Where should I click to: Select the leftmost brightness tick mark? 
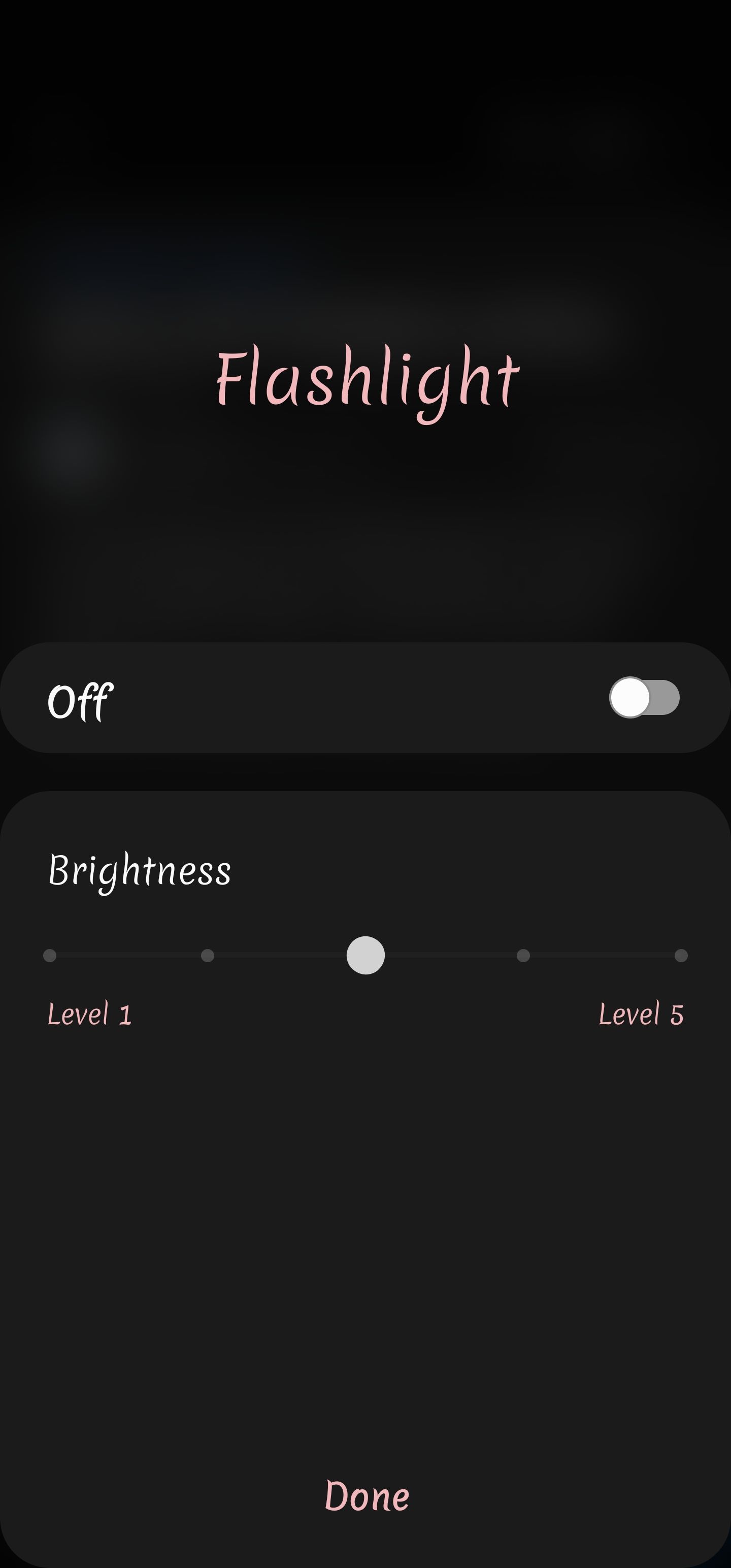50,956
